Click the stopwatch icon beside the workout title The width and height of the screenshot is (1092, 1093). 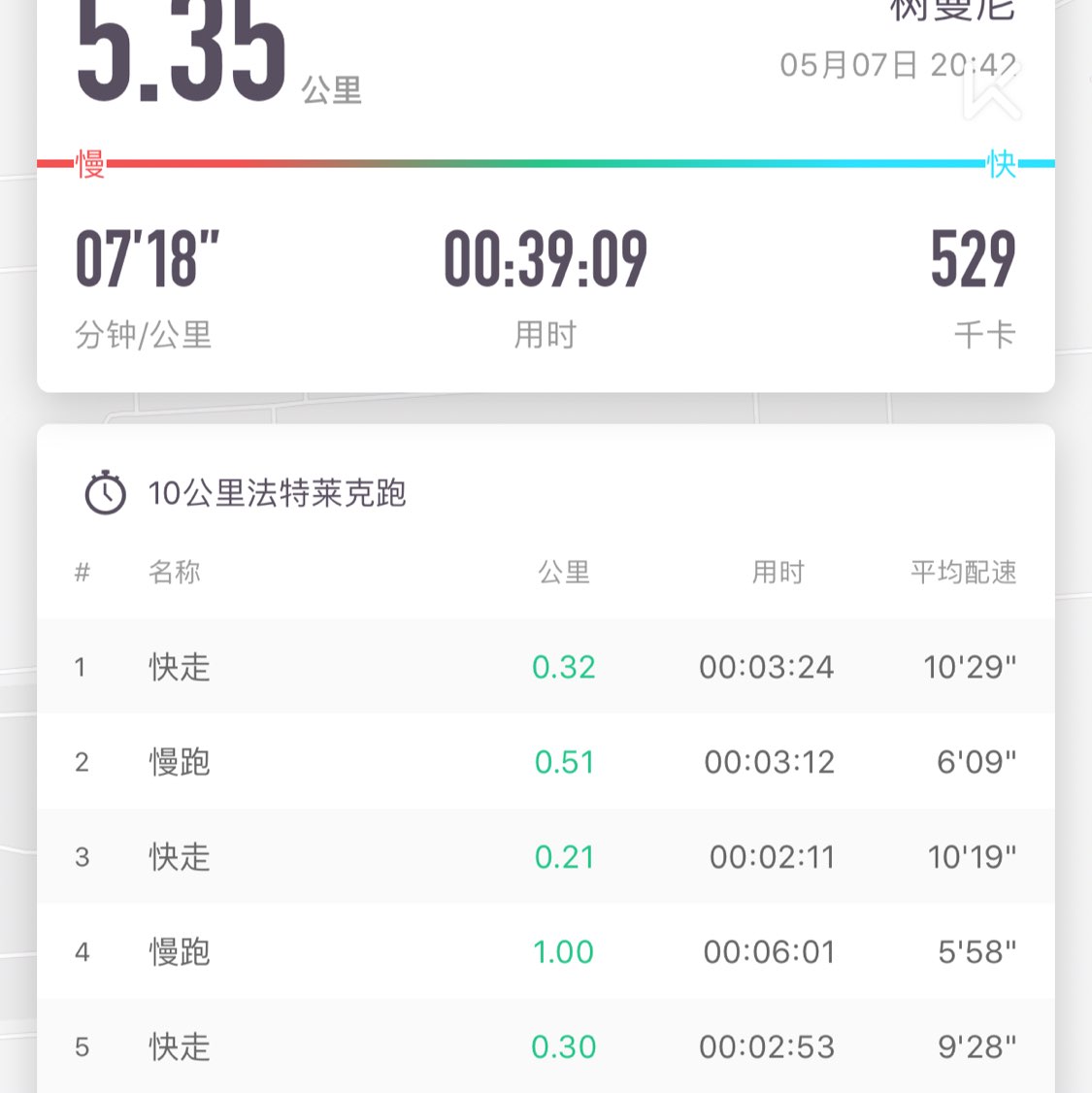coord(102,493)
